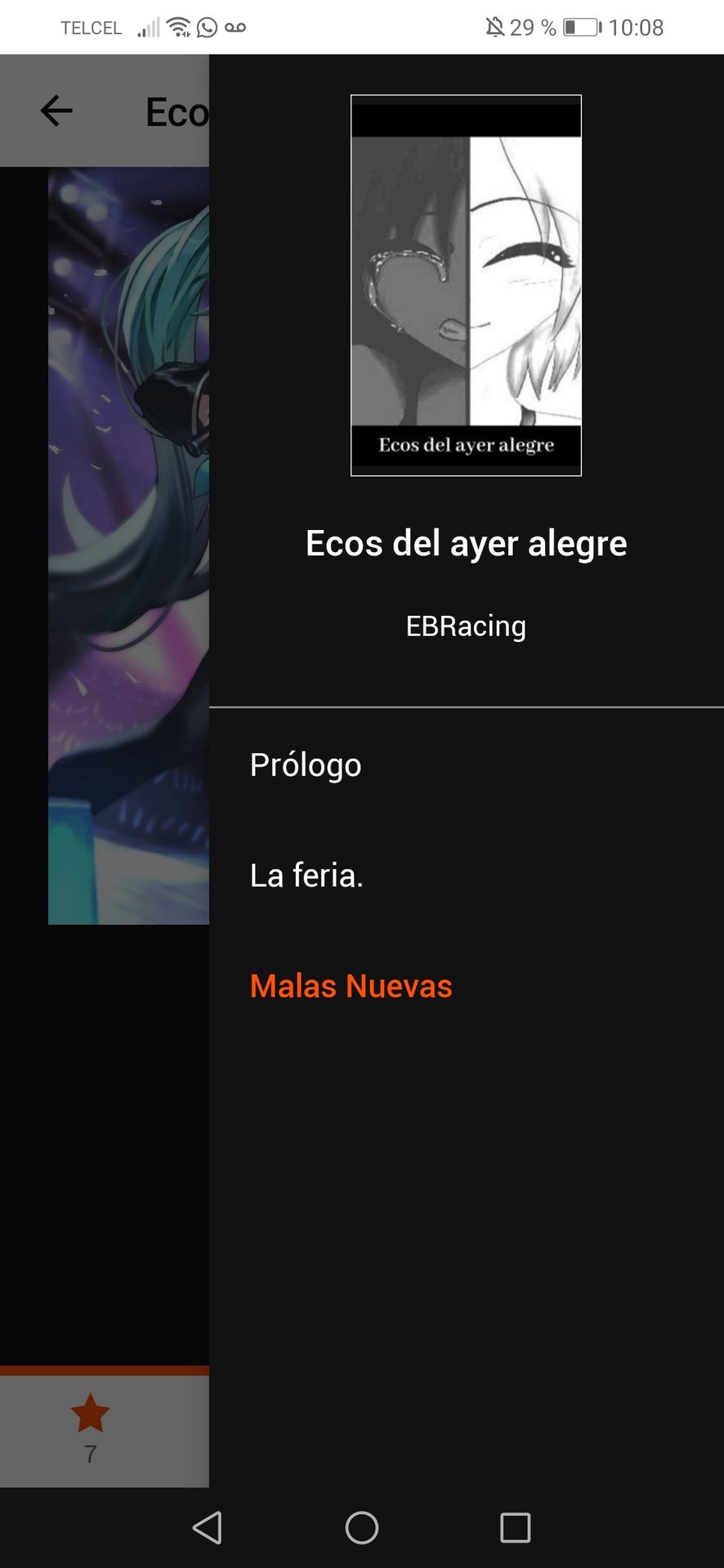Go back with the arrow icon
The height and width of the screenshot is (1568, 724).
tap(56, 111)
